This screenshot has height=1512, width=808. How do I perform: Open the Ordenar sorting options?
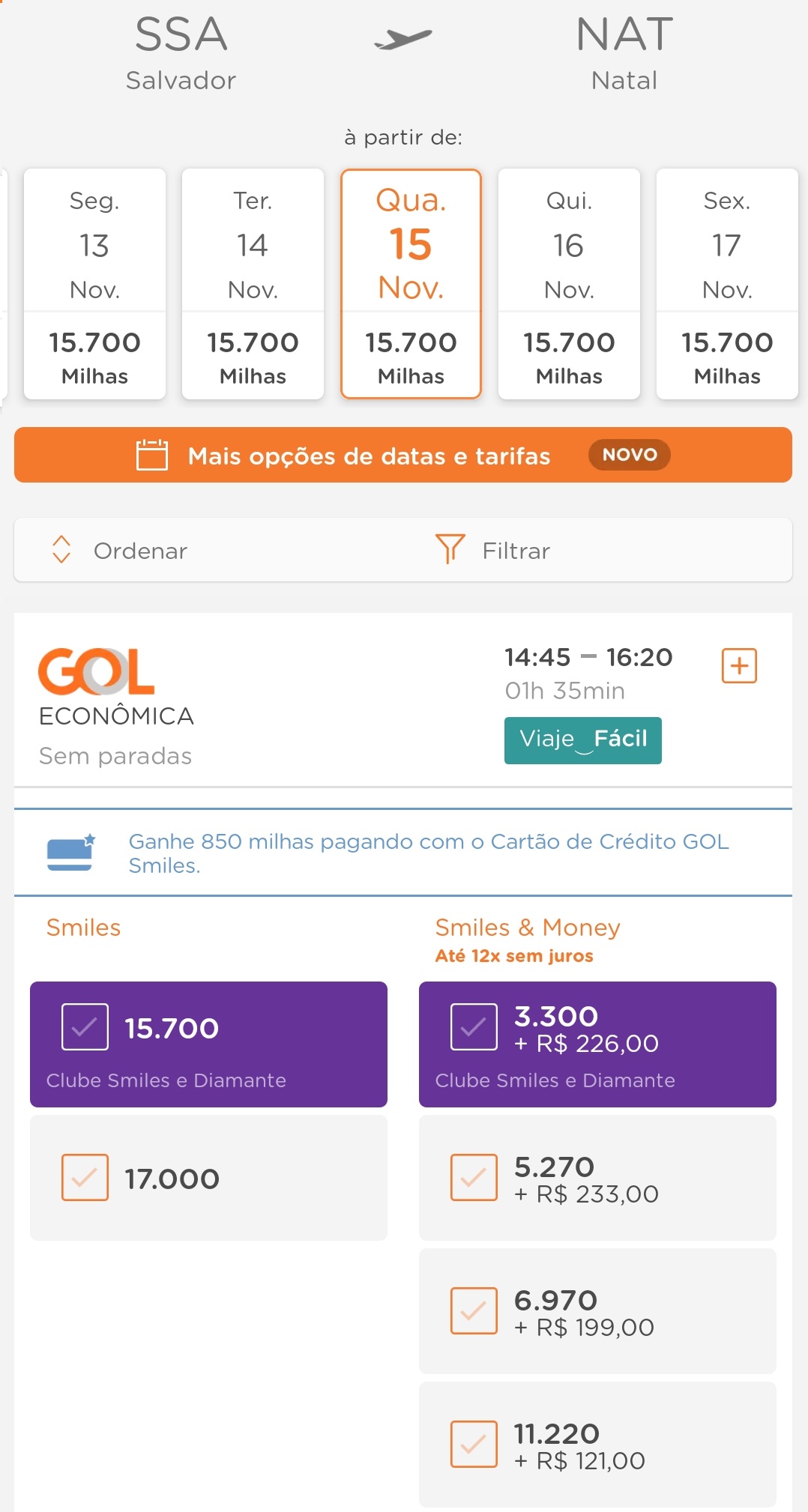120,551
